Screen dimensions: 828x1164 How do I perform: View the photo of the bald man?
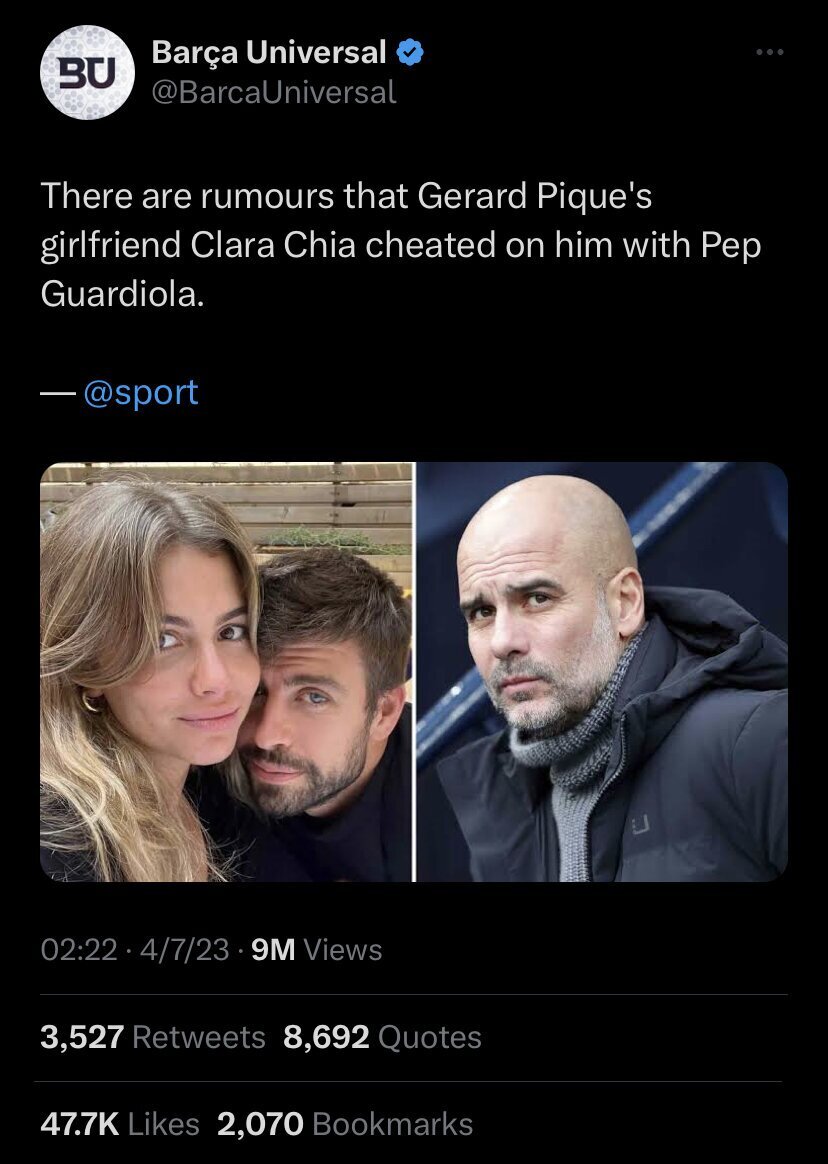[602, 672]
